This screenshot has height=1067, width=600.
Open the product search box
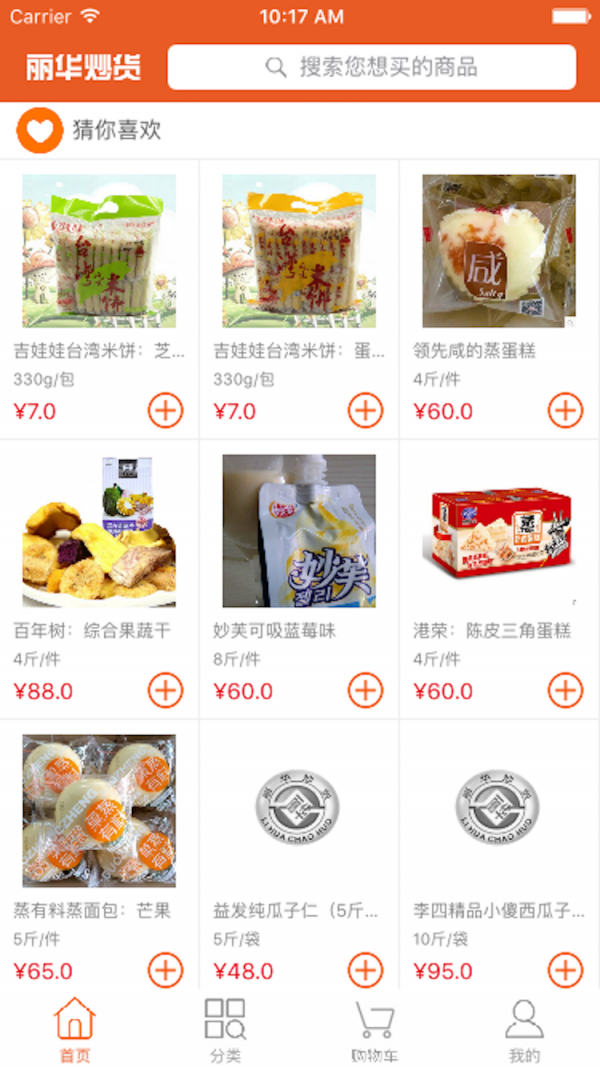coord(372,68)
